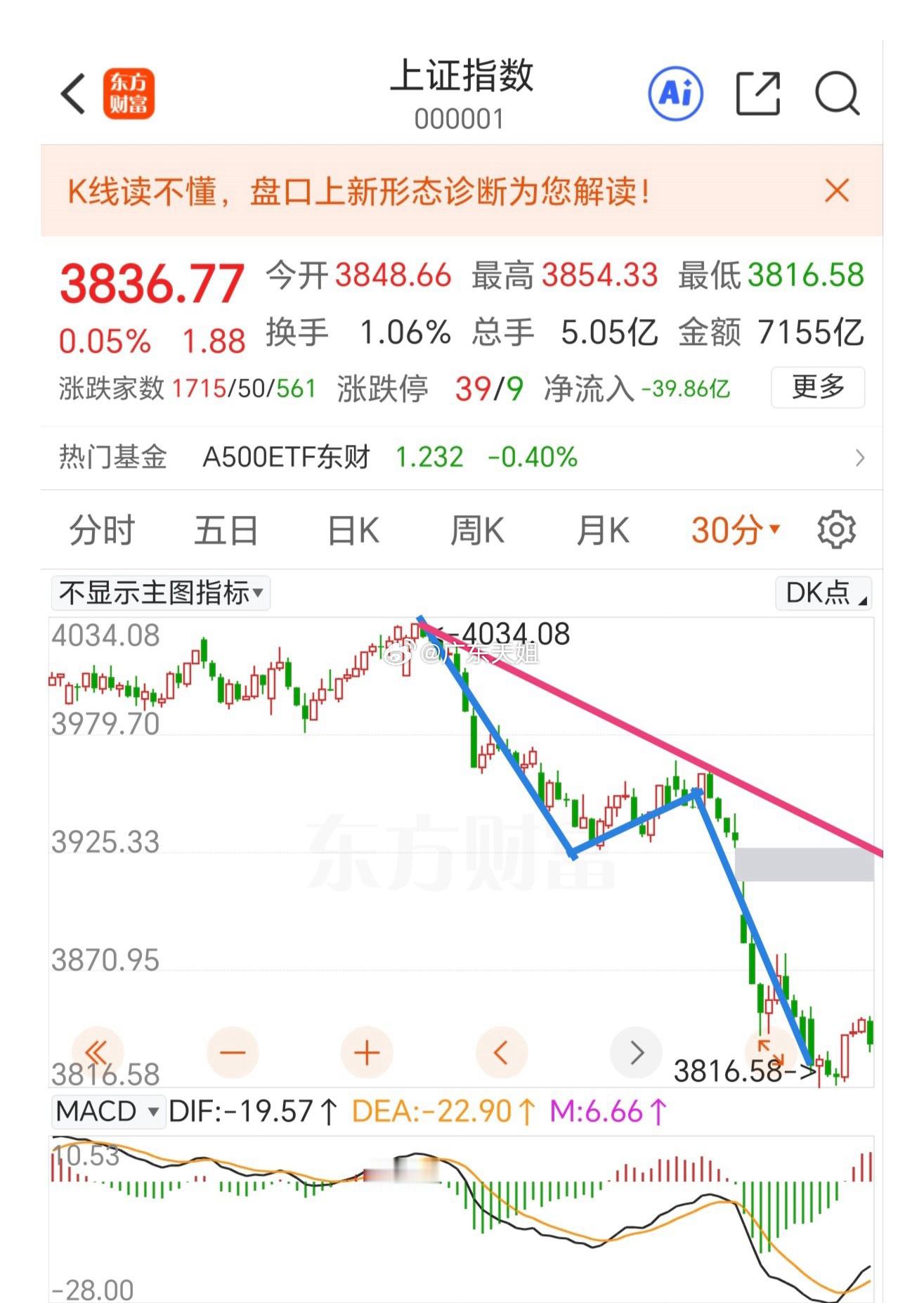The height and width of the screenshot is (1303, 924).
Task: Jump to earliest candles with double-left arrow
Action: pos(96,1052)
